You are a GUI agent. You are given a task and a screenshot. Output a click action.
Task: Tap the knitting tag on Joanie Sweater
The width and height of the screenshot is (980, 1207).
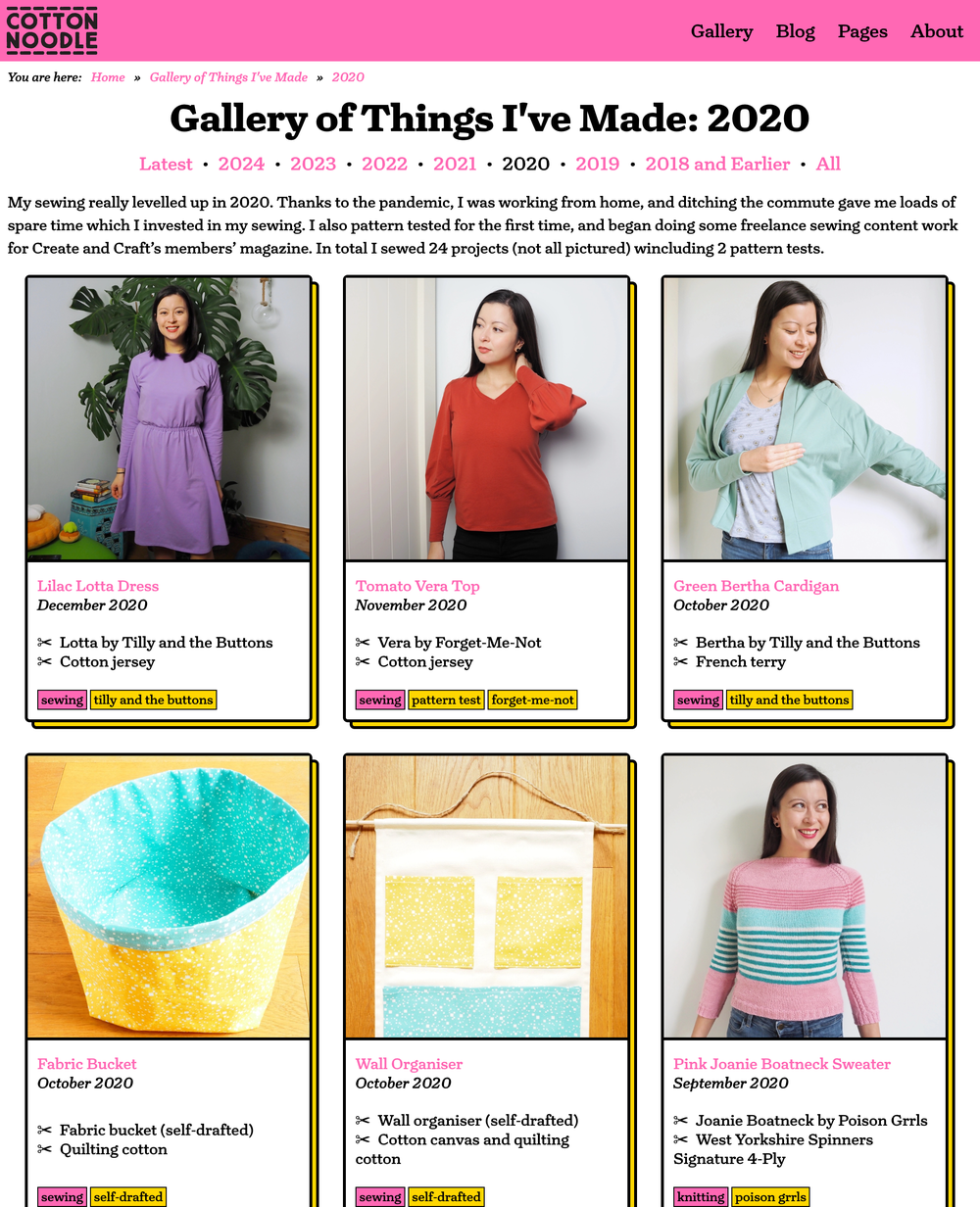[x=701, y=1196]
